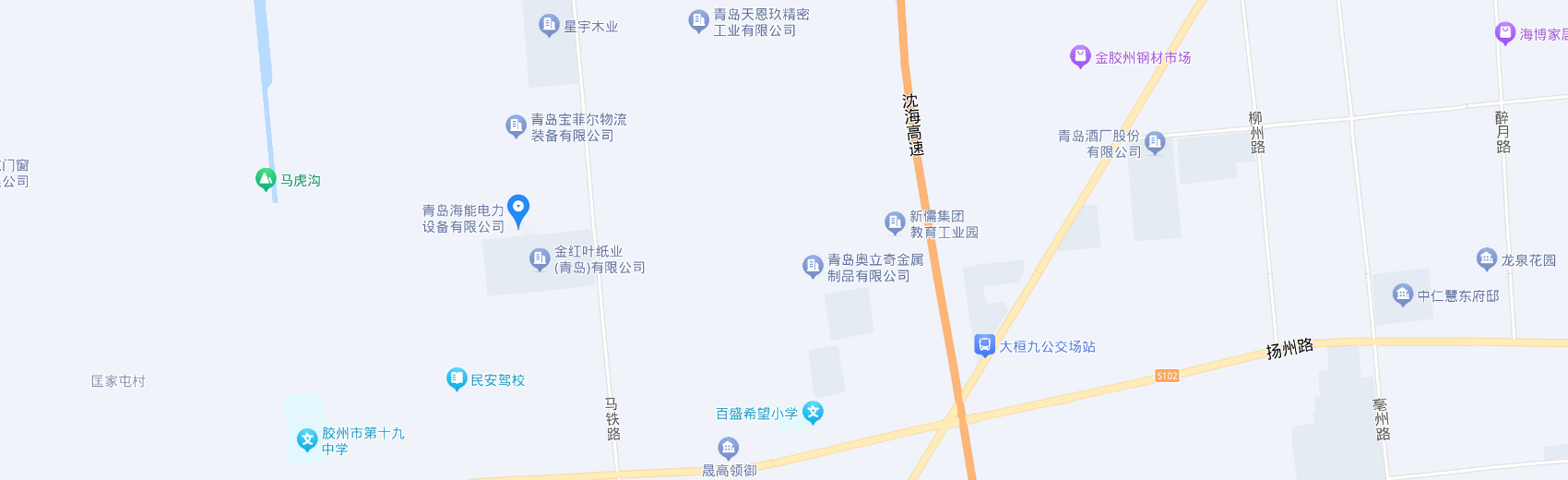Open the 百盛希望小学 school marker
This screenshot has height=480, width=1568.
click(813, 412)
